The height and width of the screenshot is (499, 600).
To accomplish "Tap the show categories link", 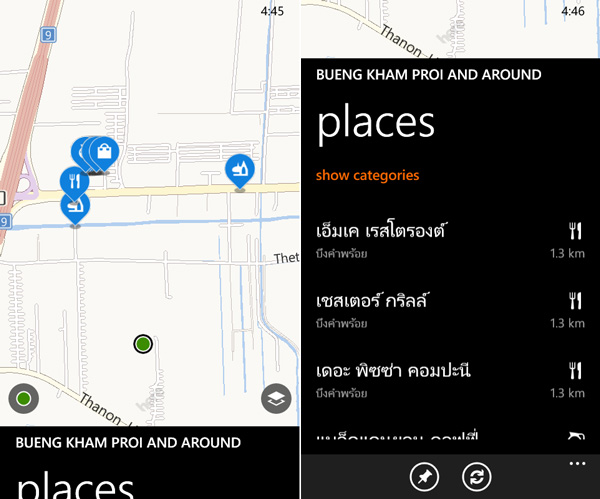I will (x=367, y=175).
